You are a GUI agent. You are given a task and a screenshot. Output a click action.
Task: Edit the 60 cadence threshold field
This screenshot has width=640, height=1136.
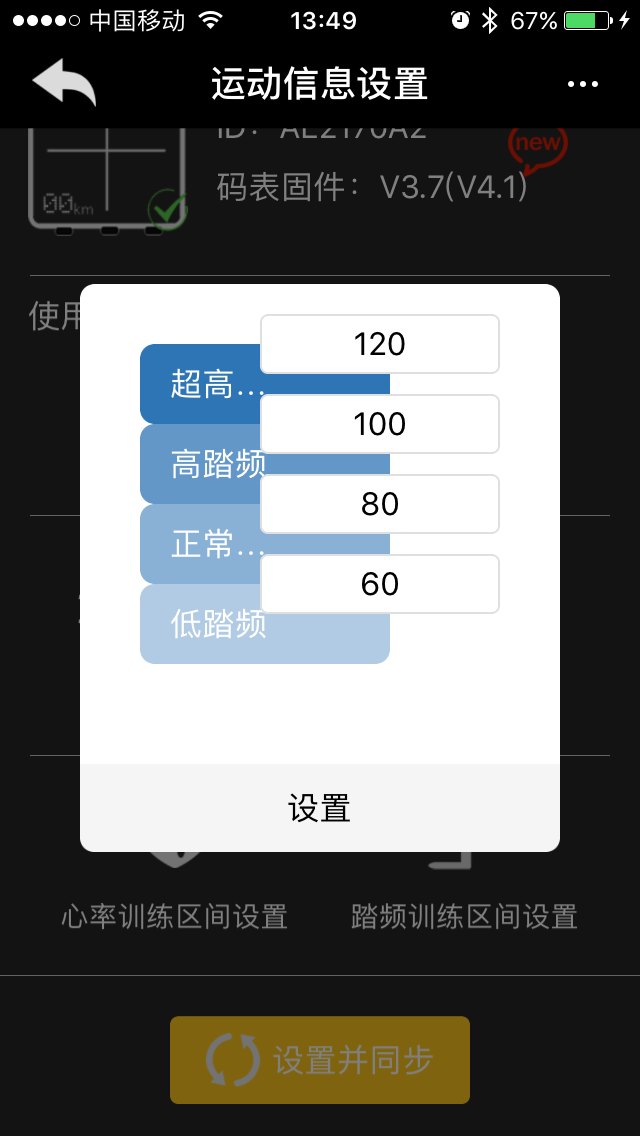click(380, 584)
